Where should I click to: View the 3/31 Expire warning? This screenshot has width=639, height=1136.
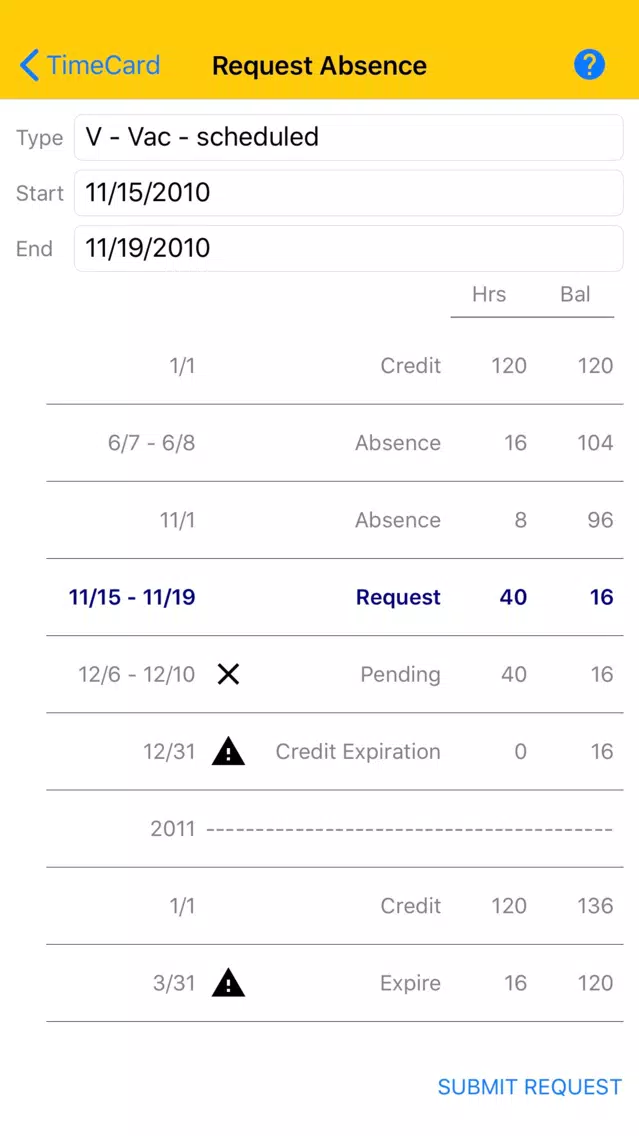(x=228, y=983)
